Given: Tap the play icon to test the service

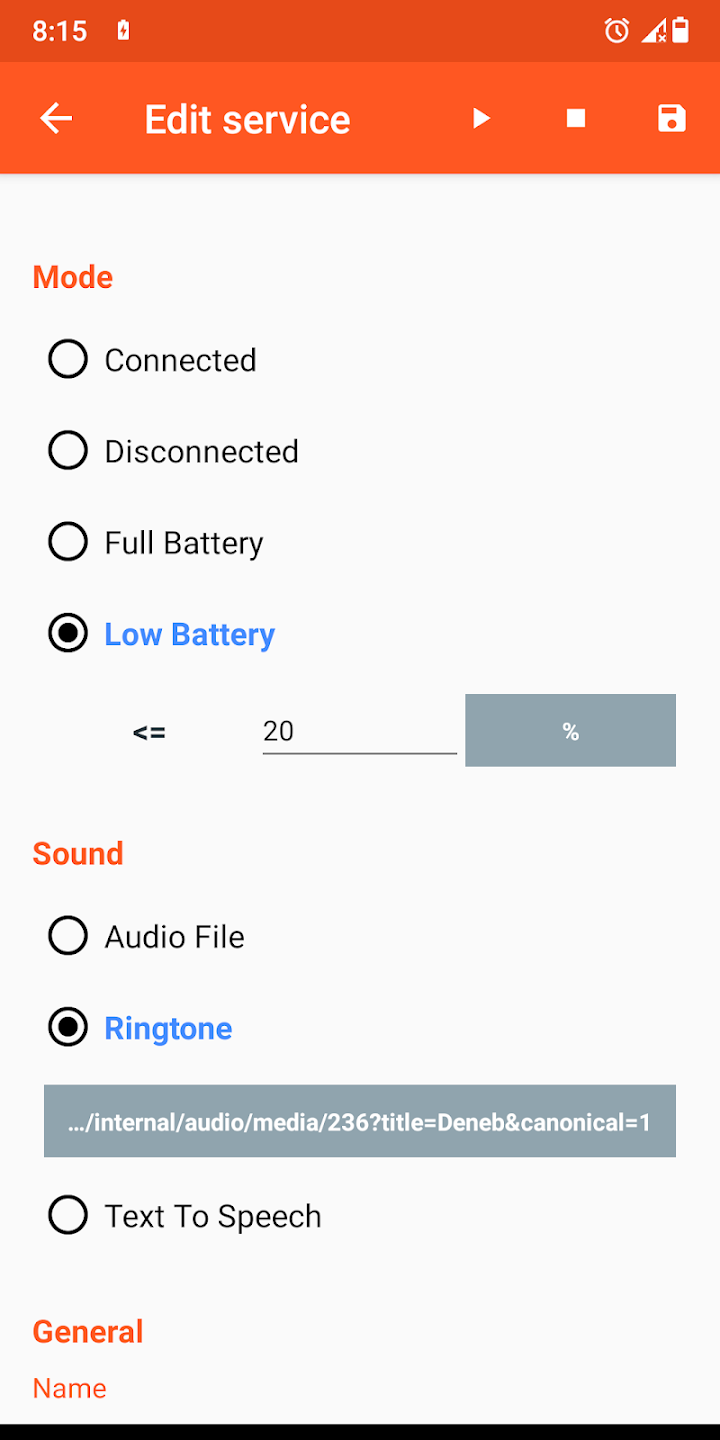Looking at the screenshot, I should click(481, 118).
